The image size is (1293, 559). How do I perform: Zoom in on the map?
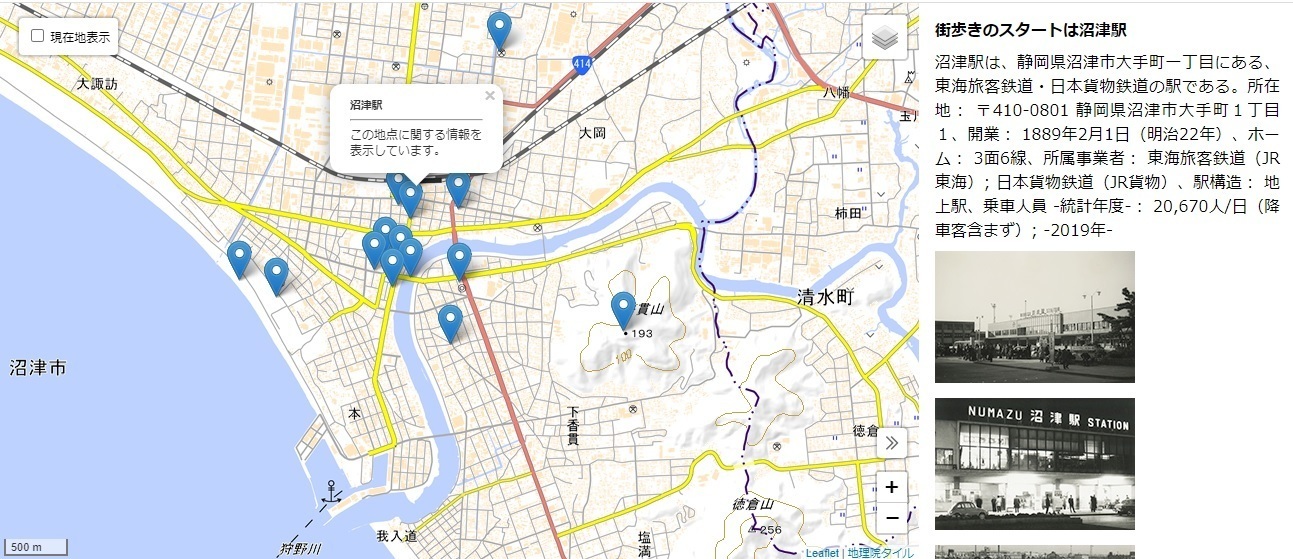(x=891, y=488)
